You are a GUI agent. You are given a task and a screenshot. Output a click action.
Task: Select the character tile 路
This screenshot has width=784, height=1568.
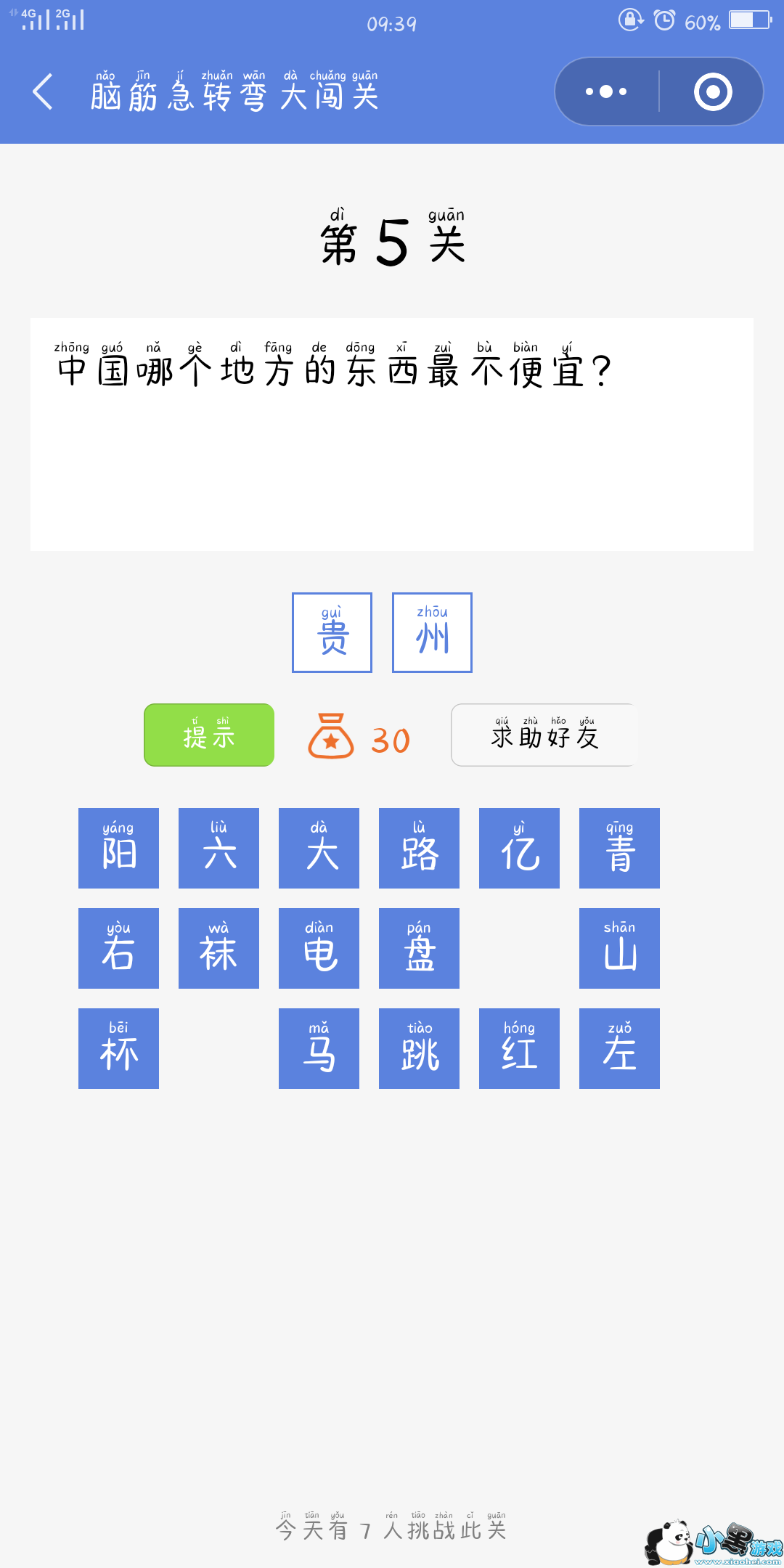[x=420, y=848]
